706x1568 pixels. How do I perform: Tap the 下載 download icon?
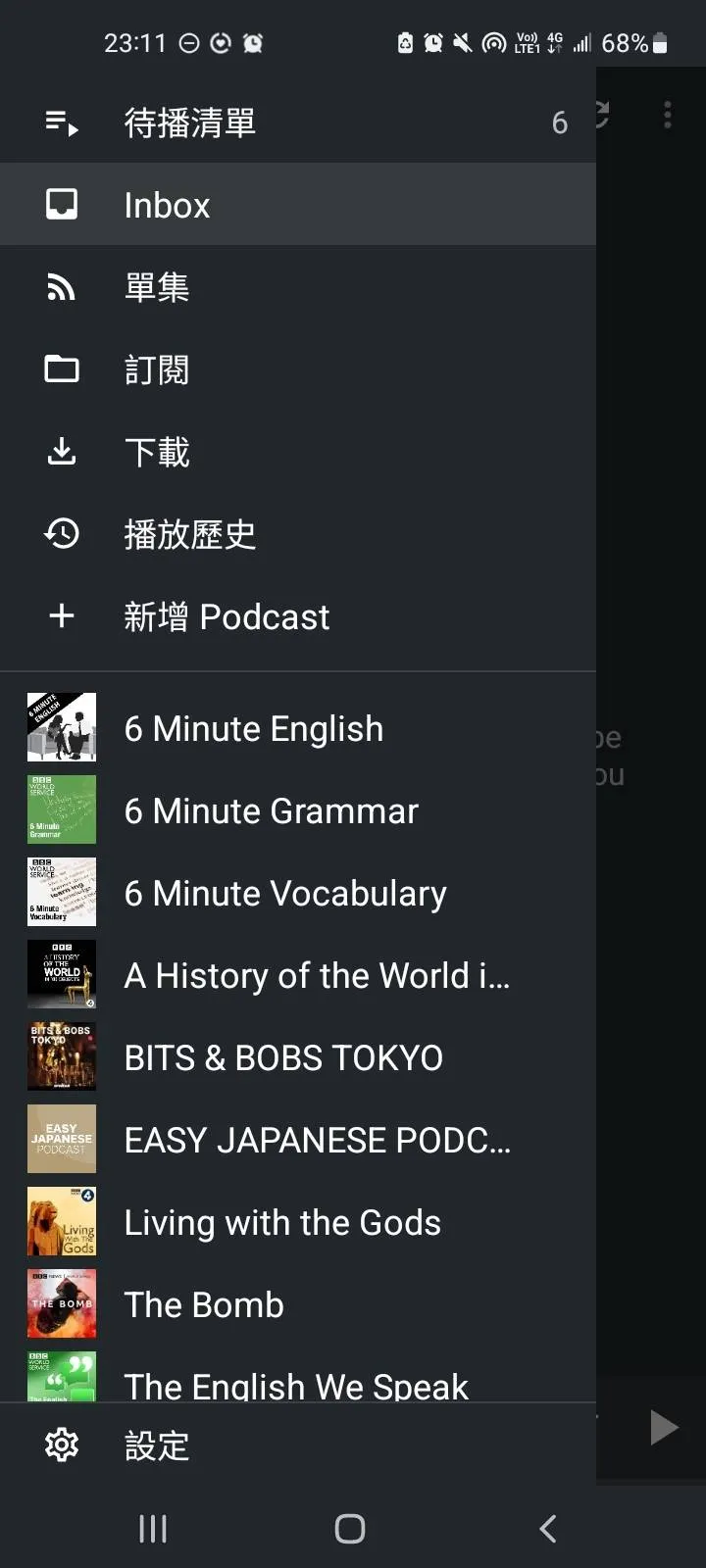point(61,451)
